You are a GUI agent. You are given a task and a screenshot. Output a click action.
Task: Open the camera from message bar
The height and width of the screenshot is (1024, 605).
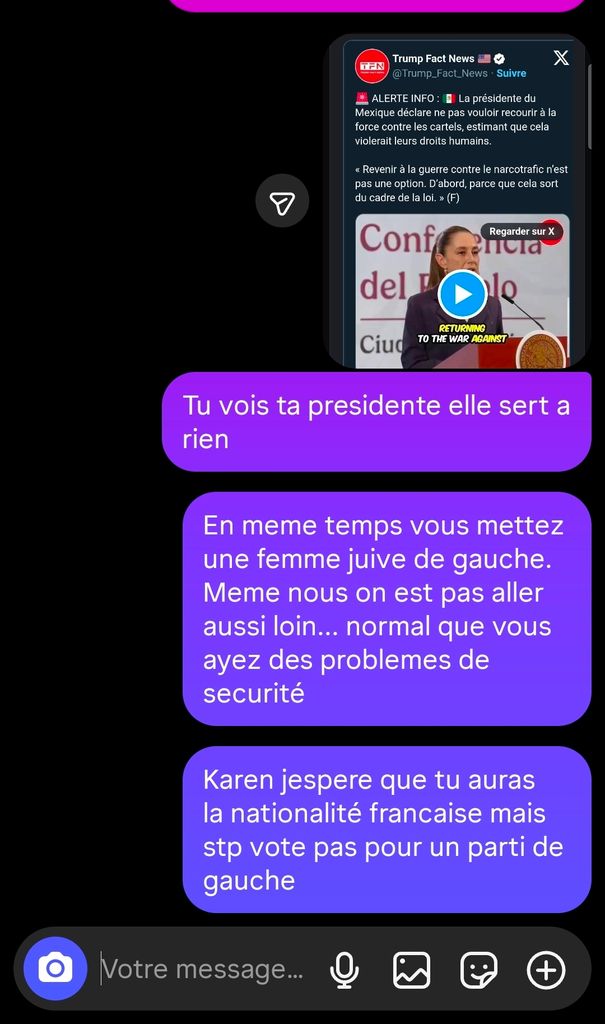coord(56,968)
